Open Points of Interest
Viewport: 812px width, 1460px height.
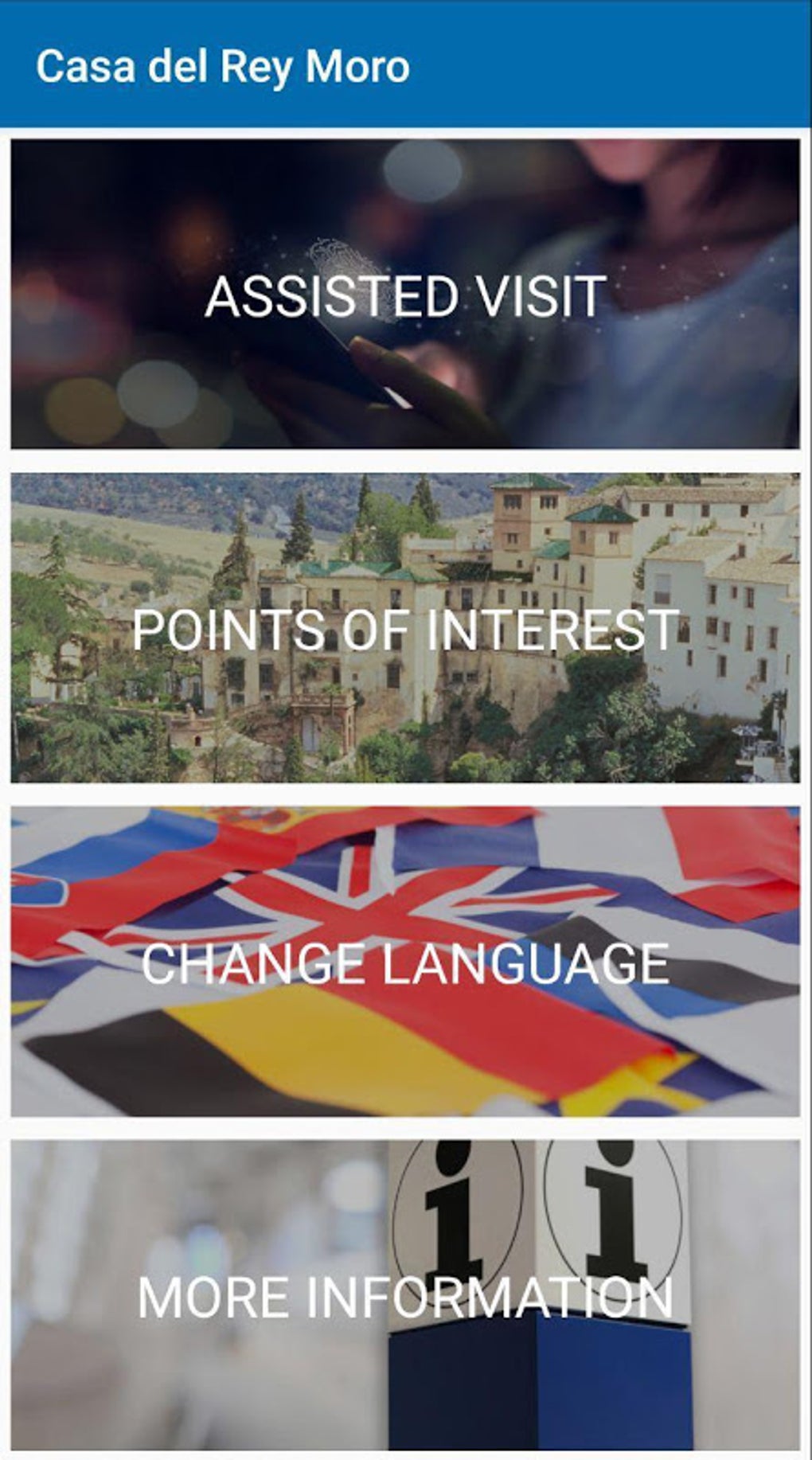pyautogui.click(x=405, y=628)
